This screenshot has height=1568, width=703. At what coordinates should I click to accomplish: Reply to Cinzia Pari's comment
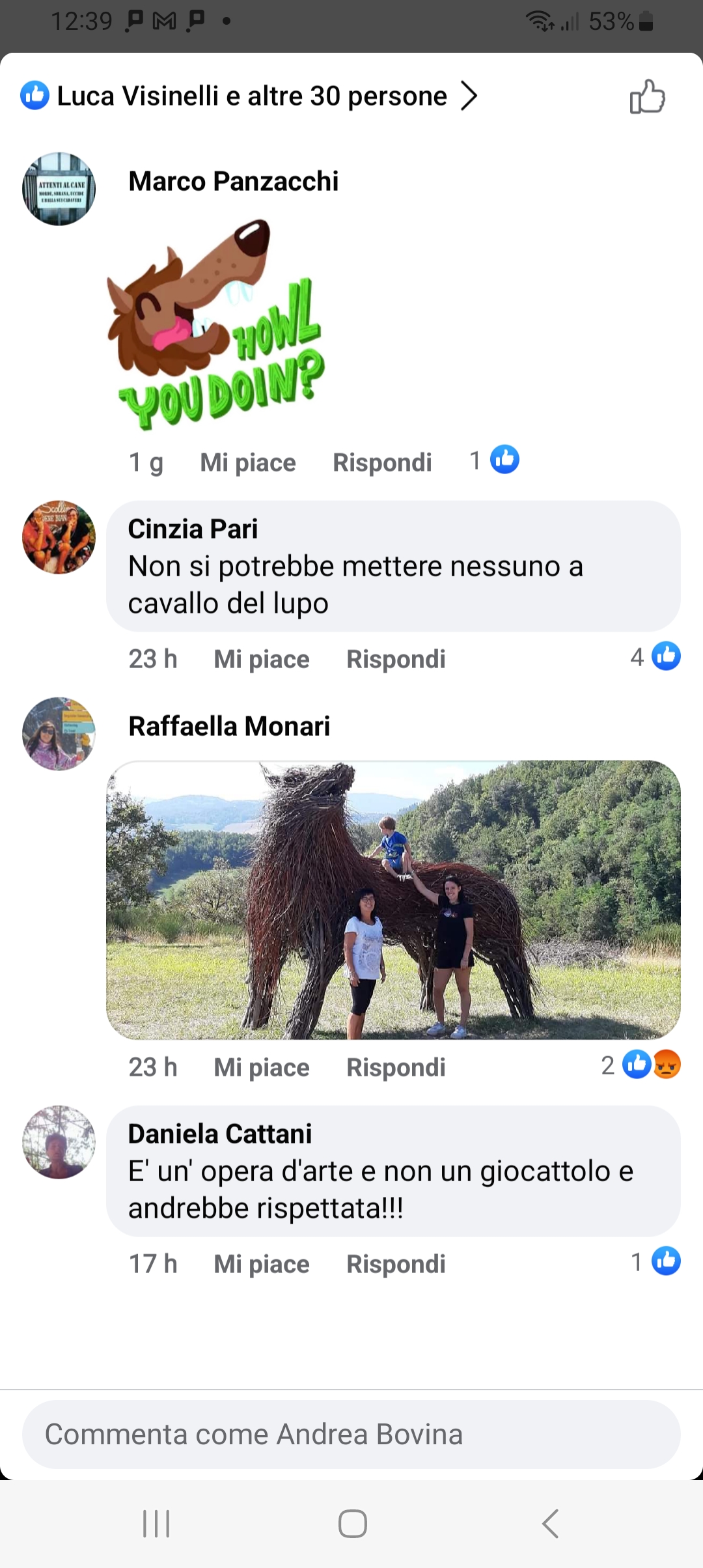tap(396, 660)
